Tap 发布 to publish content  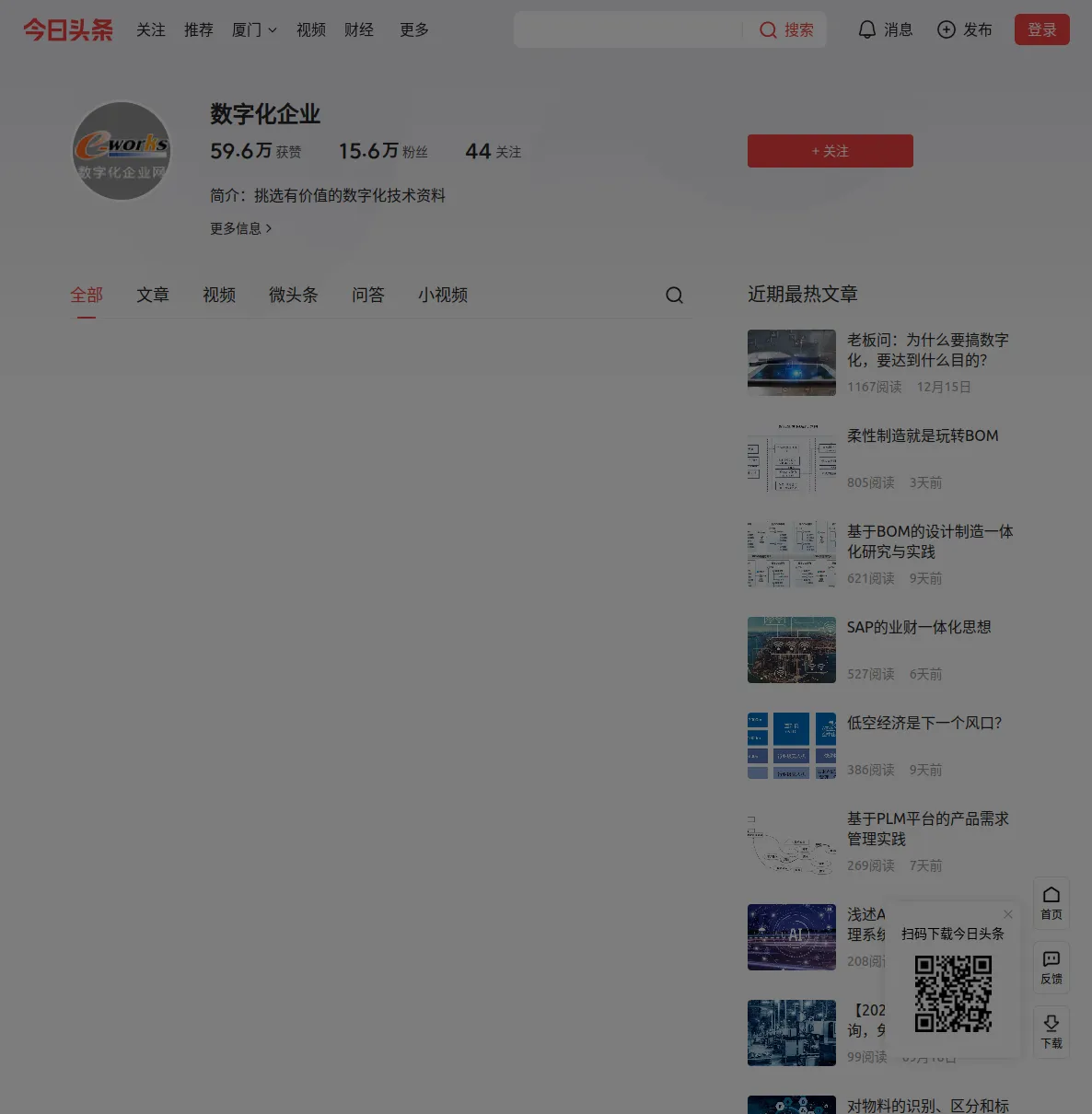[x=964, y=29]
